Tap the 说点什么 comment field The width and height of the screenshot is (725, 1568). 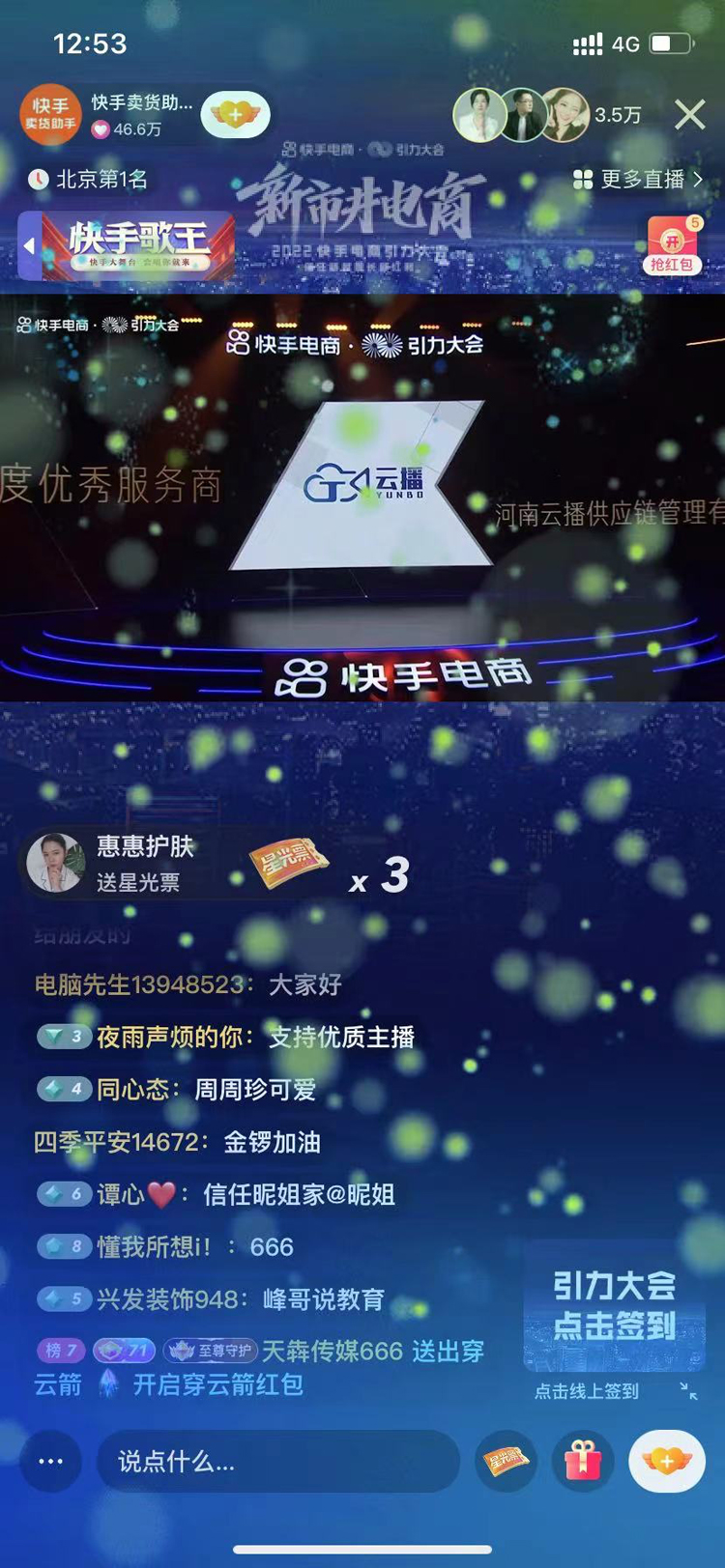277,1461
